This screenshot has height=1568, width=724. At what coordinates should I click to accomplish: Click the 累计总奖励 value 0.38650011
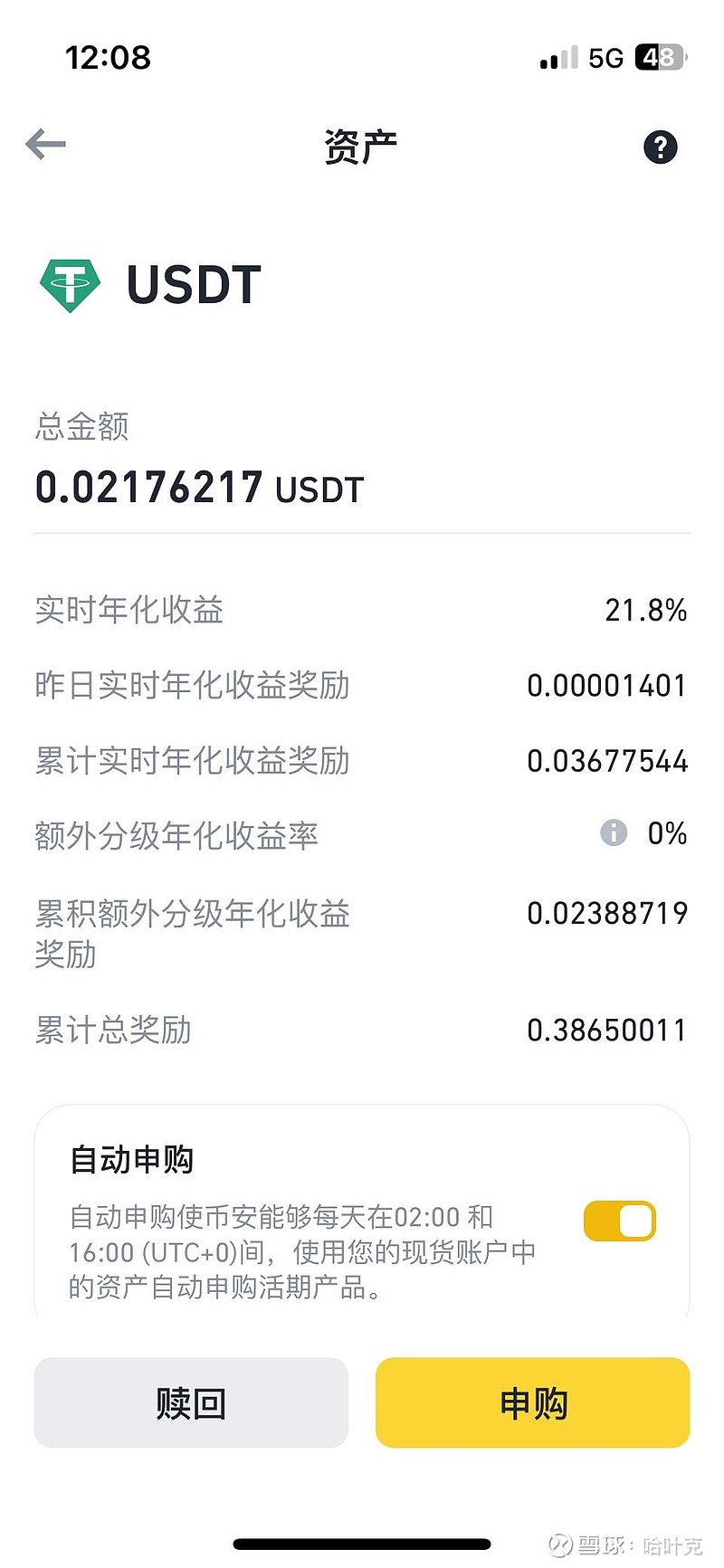click(607, 1030)
